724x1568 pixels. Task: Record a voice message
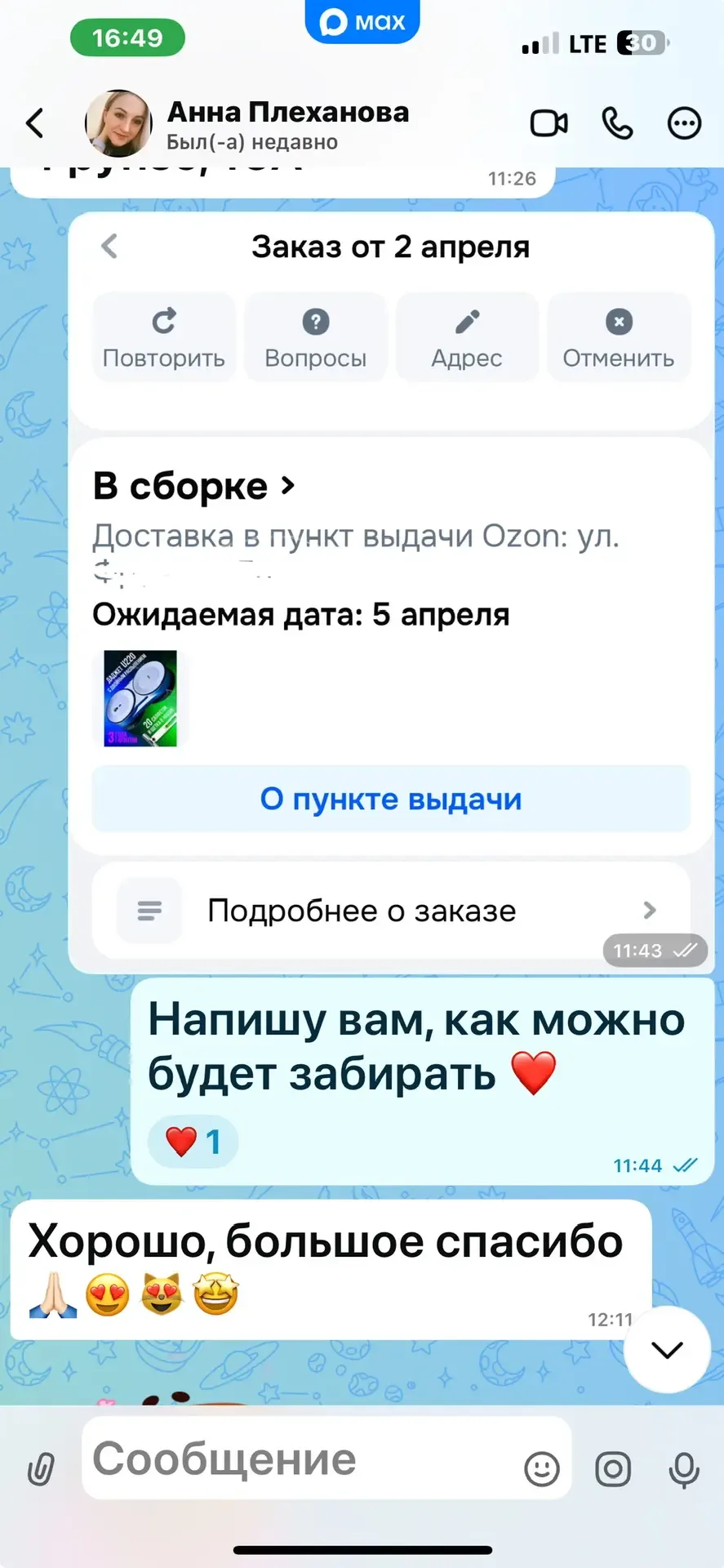pyautogui.click(x=684, y=1469)
